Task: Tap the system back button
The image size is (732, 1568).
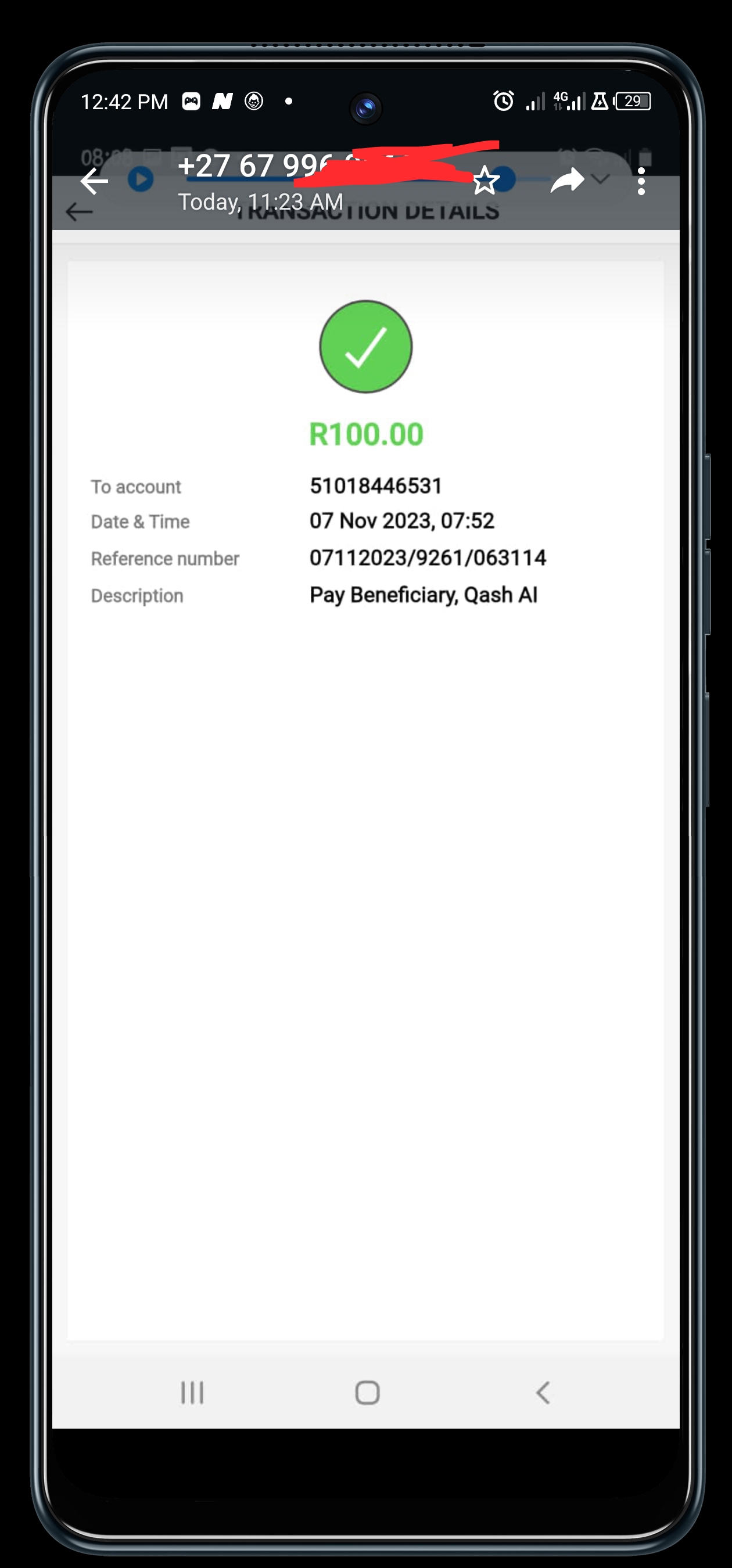Action: point(543,1392)
